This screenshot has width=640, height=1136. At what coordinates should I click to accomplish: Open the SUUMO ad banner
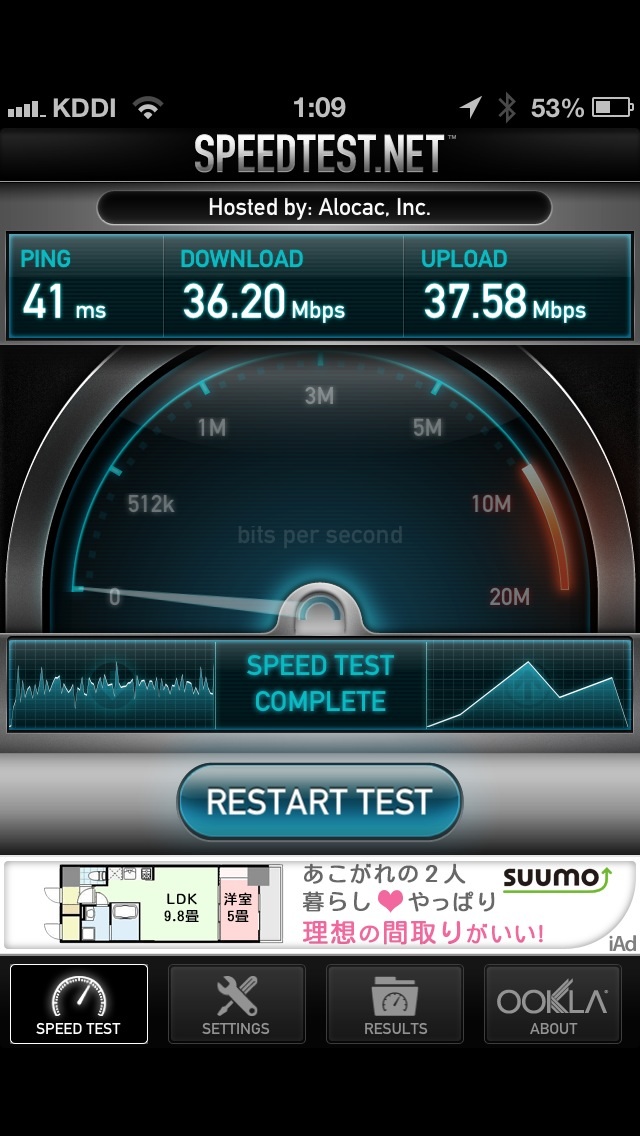click(320, 904)
